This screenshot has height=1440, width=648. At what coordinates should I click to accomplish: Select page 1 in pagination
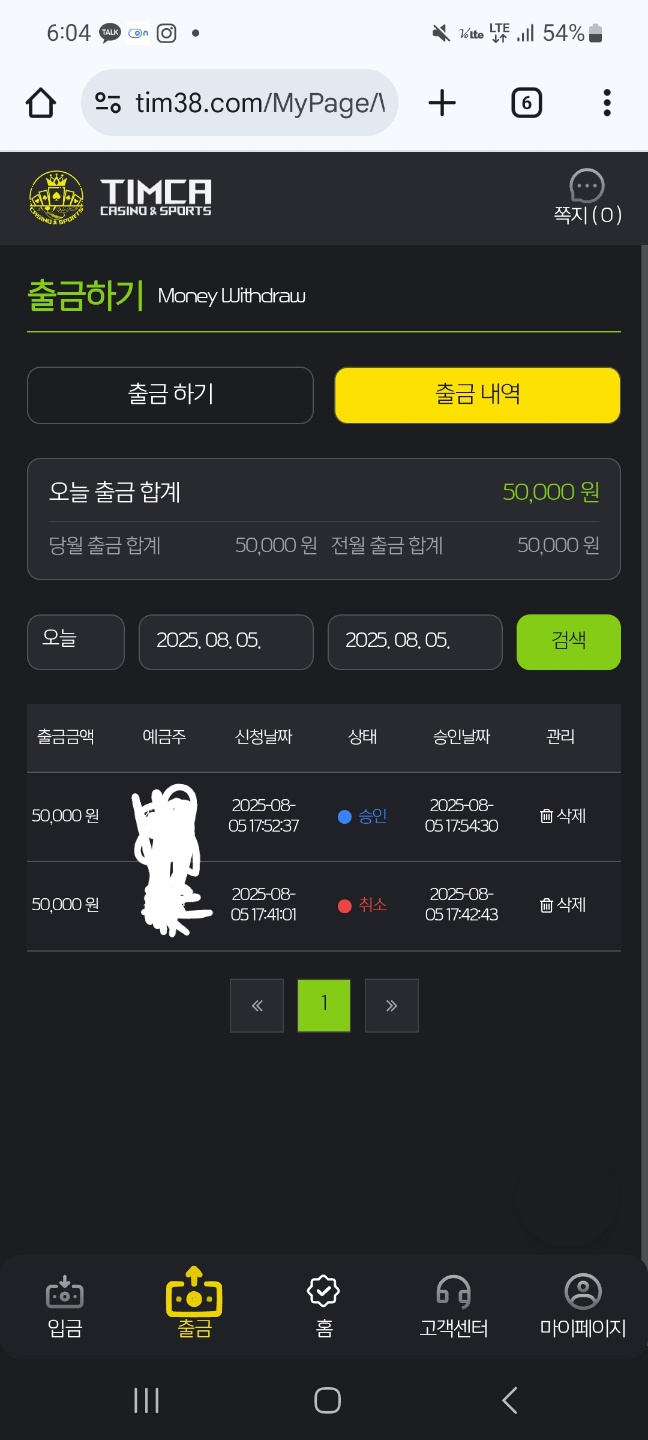[x=324, y=1005]
